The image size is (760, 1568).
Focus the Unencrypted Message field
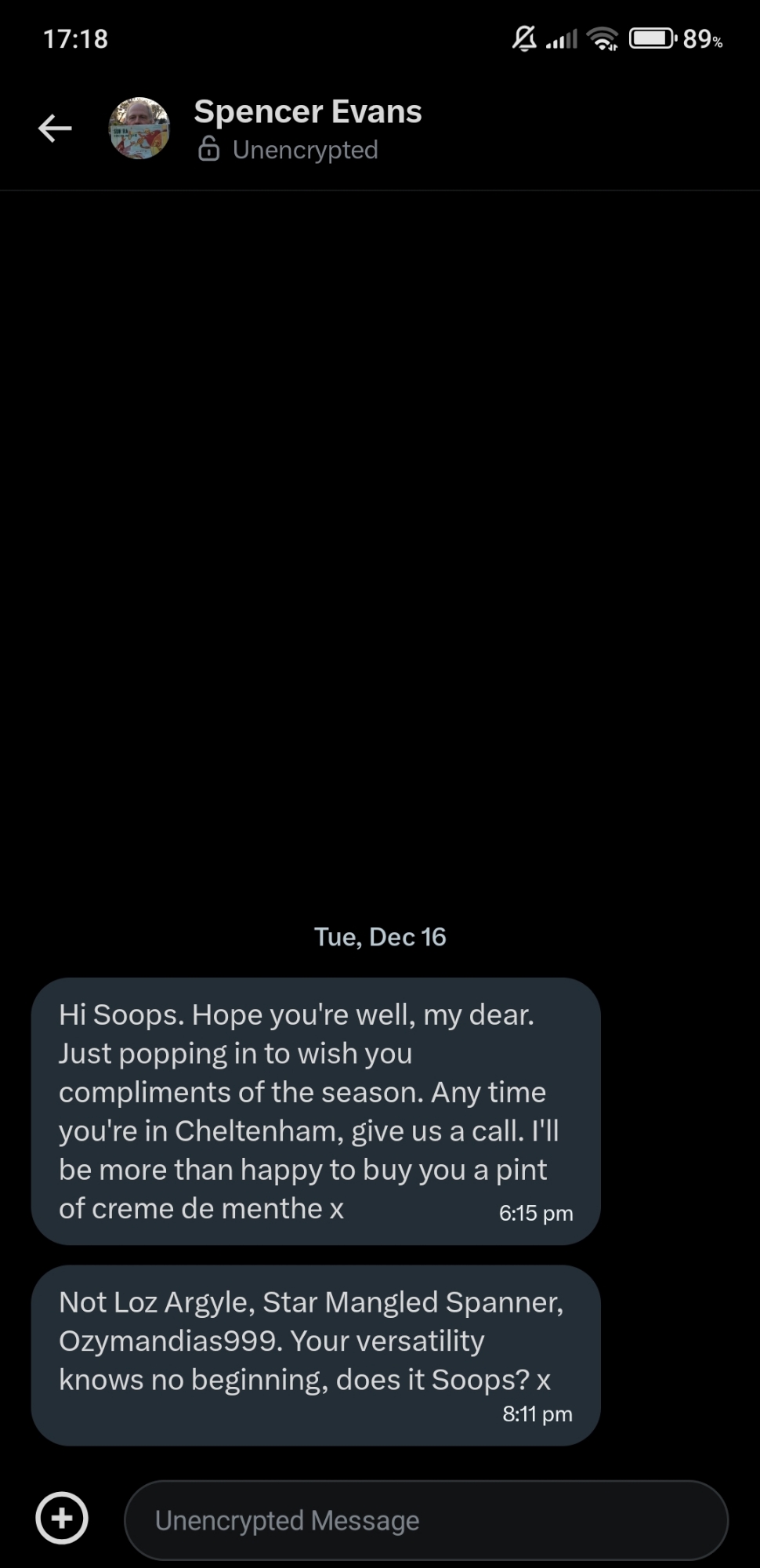click(x=425, y=1520)
